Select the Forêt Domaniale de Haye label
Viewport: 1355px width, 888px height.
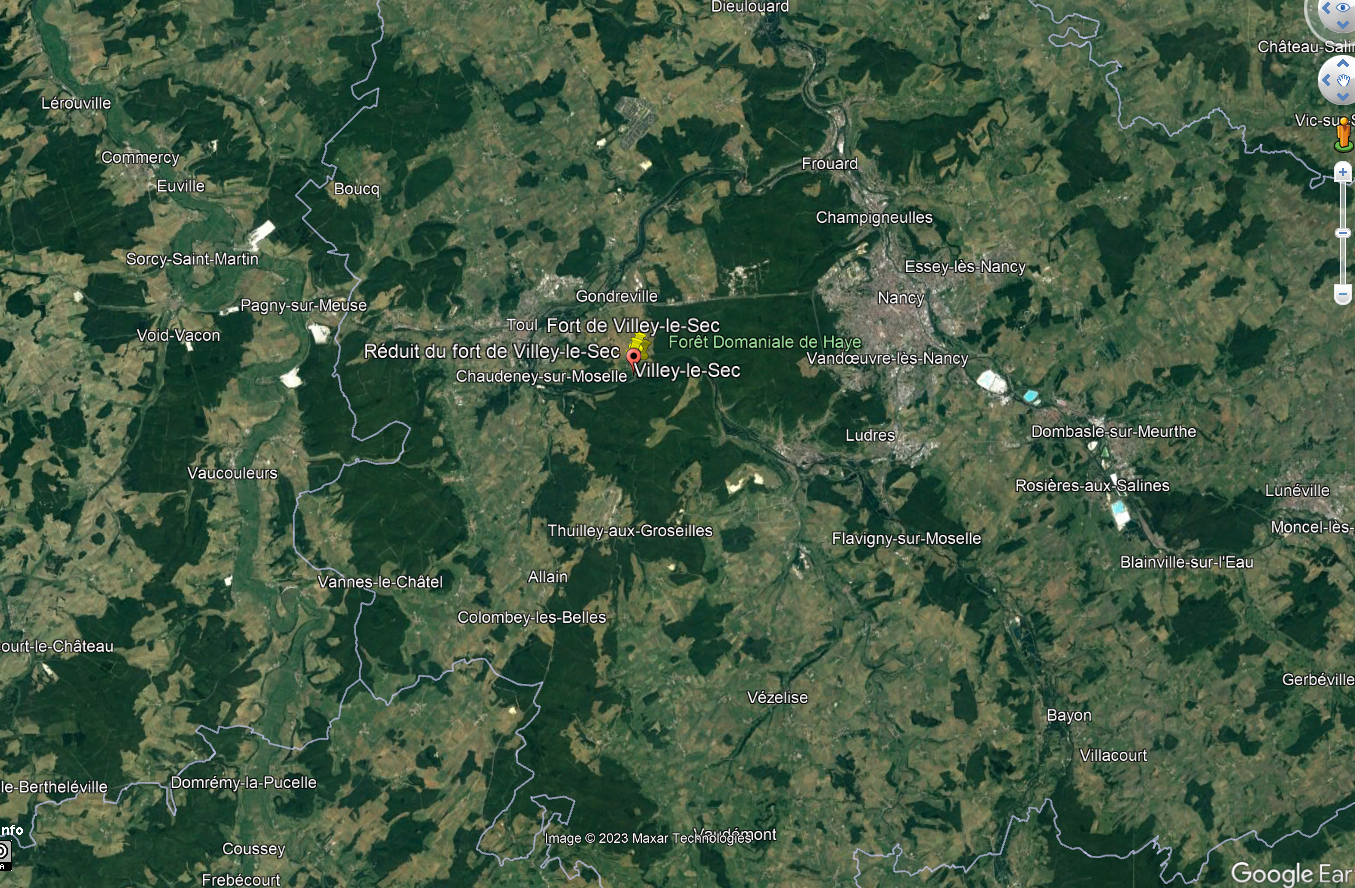764,342
